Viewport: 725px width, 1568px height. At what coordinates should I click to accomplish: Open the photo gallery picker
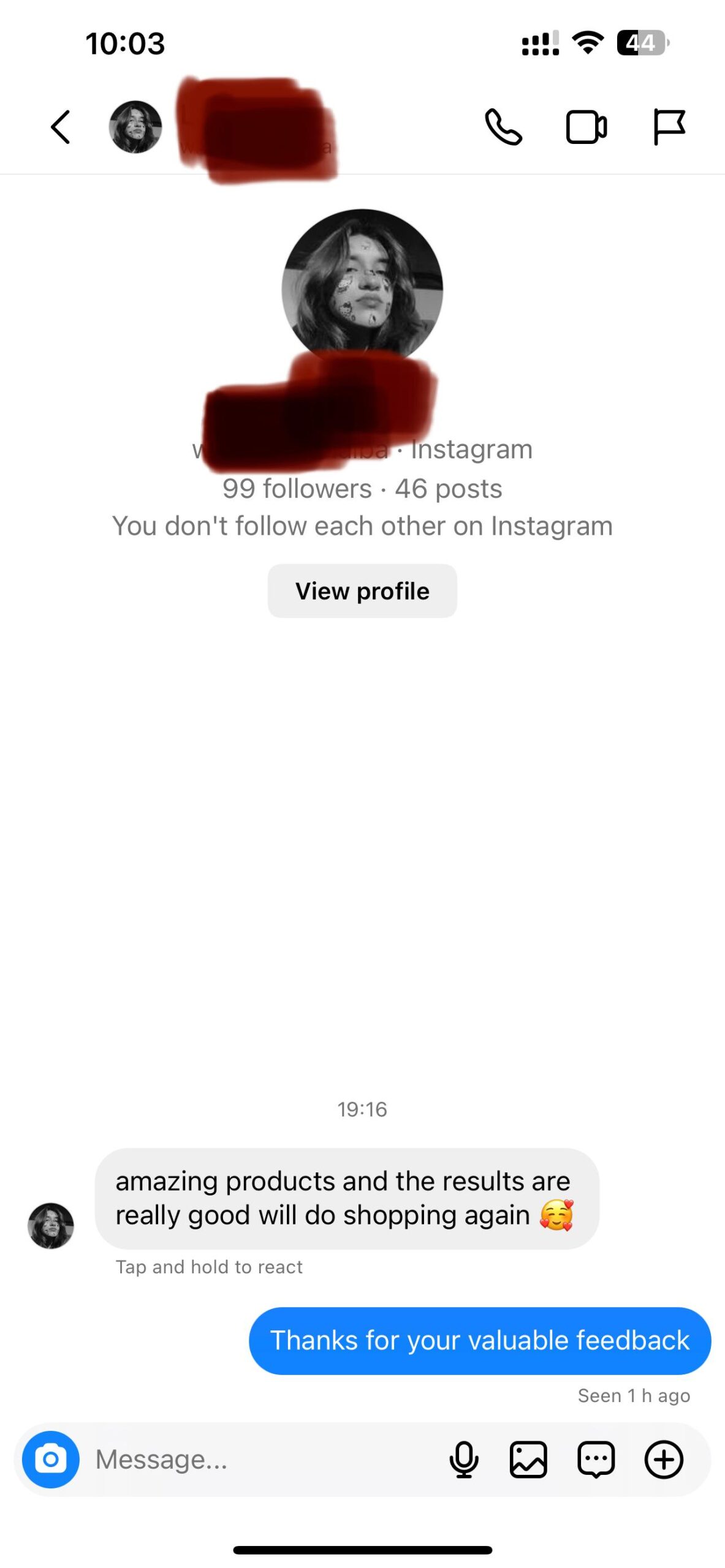[528, 1459]
